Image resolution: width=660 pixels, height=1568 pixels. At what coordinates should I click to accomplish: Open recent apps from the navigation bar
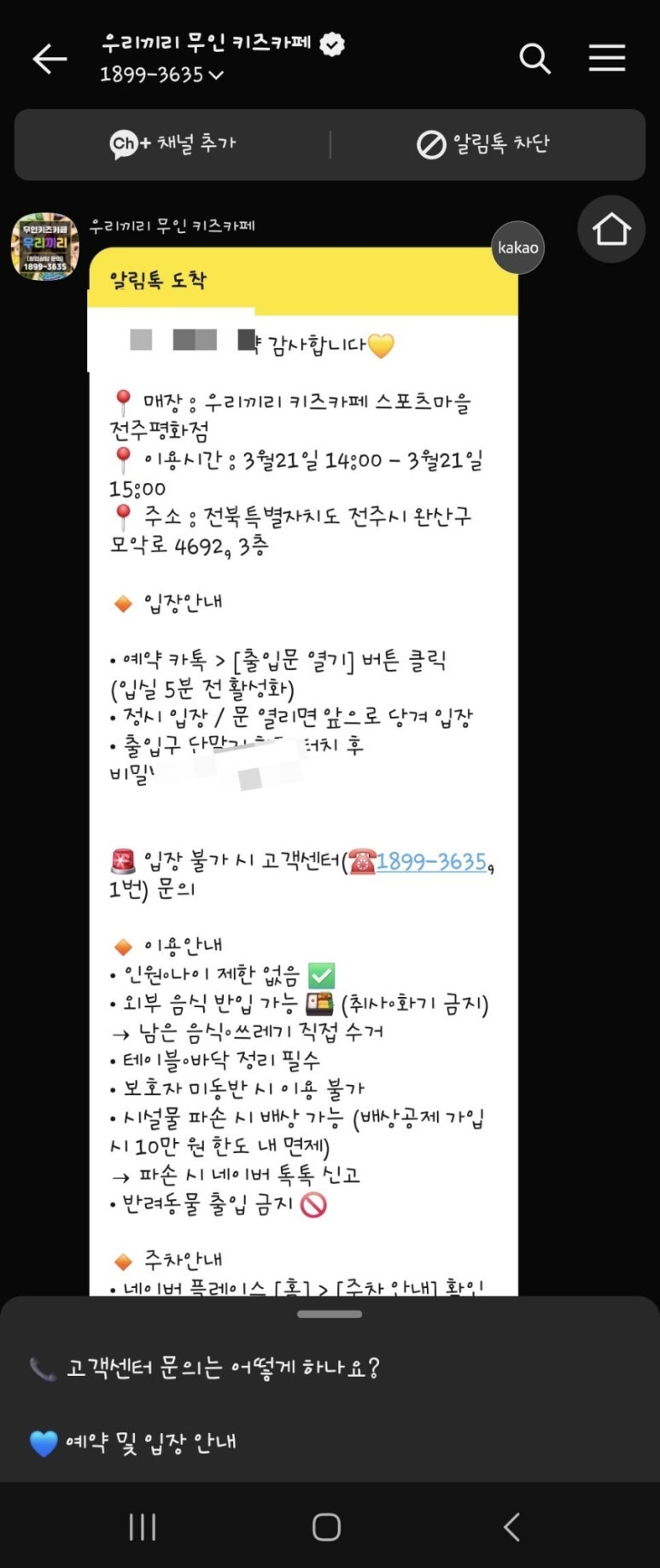tap(142, 1527)
